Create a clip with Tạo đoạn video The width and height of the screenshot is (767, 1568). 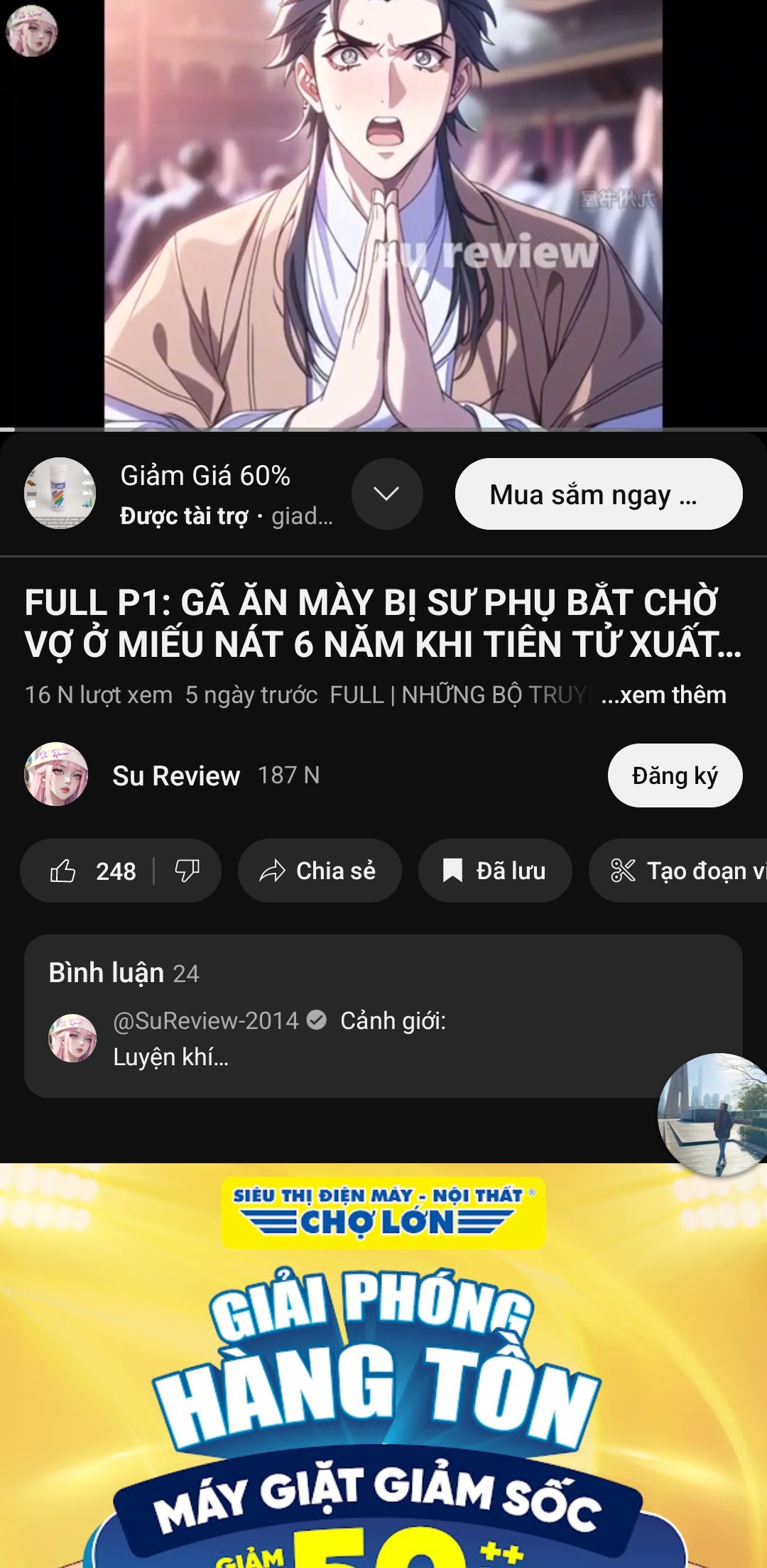[x=679, y=871]
